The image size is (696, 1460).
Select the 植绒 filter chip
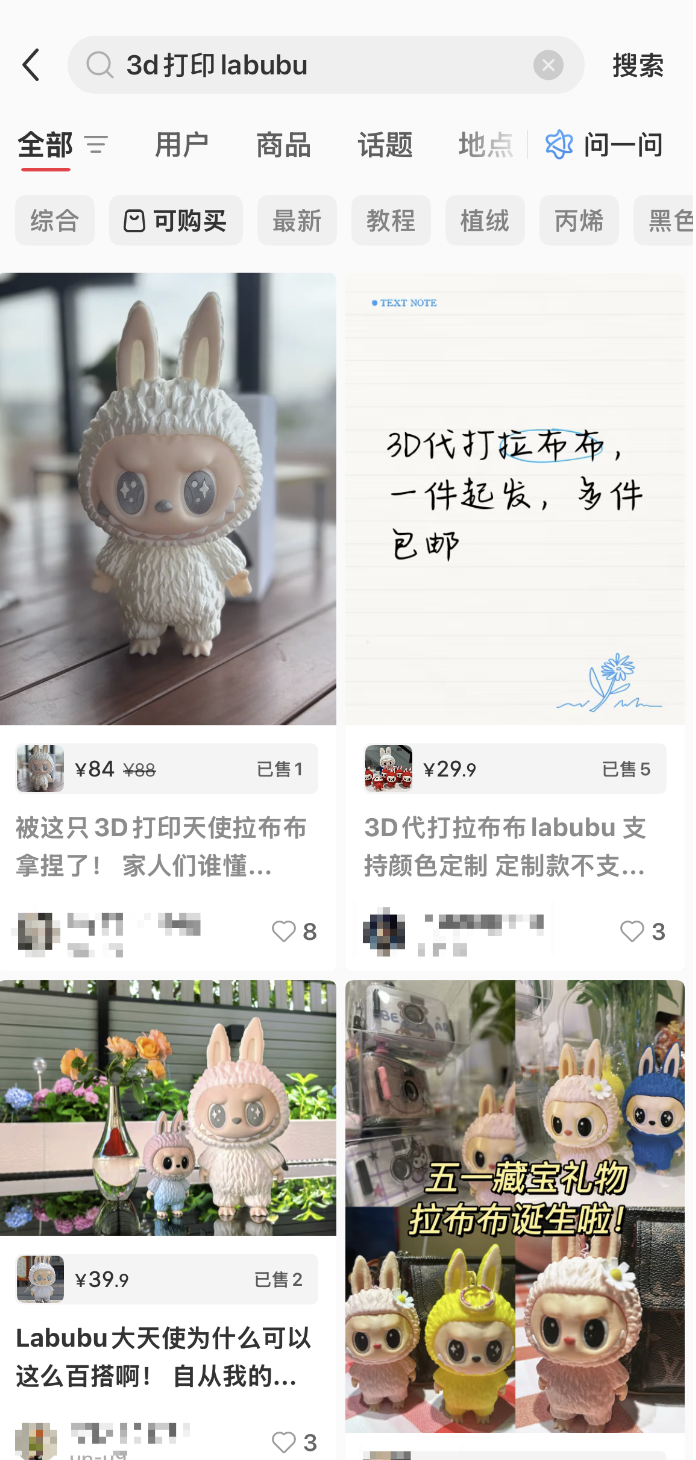[485, 221]
